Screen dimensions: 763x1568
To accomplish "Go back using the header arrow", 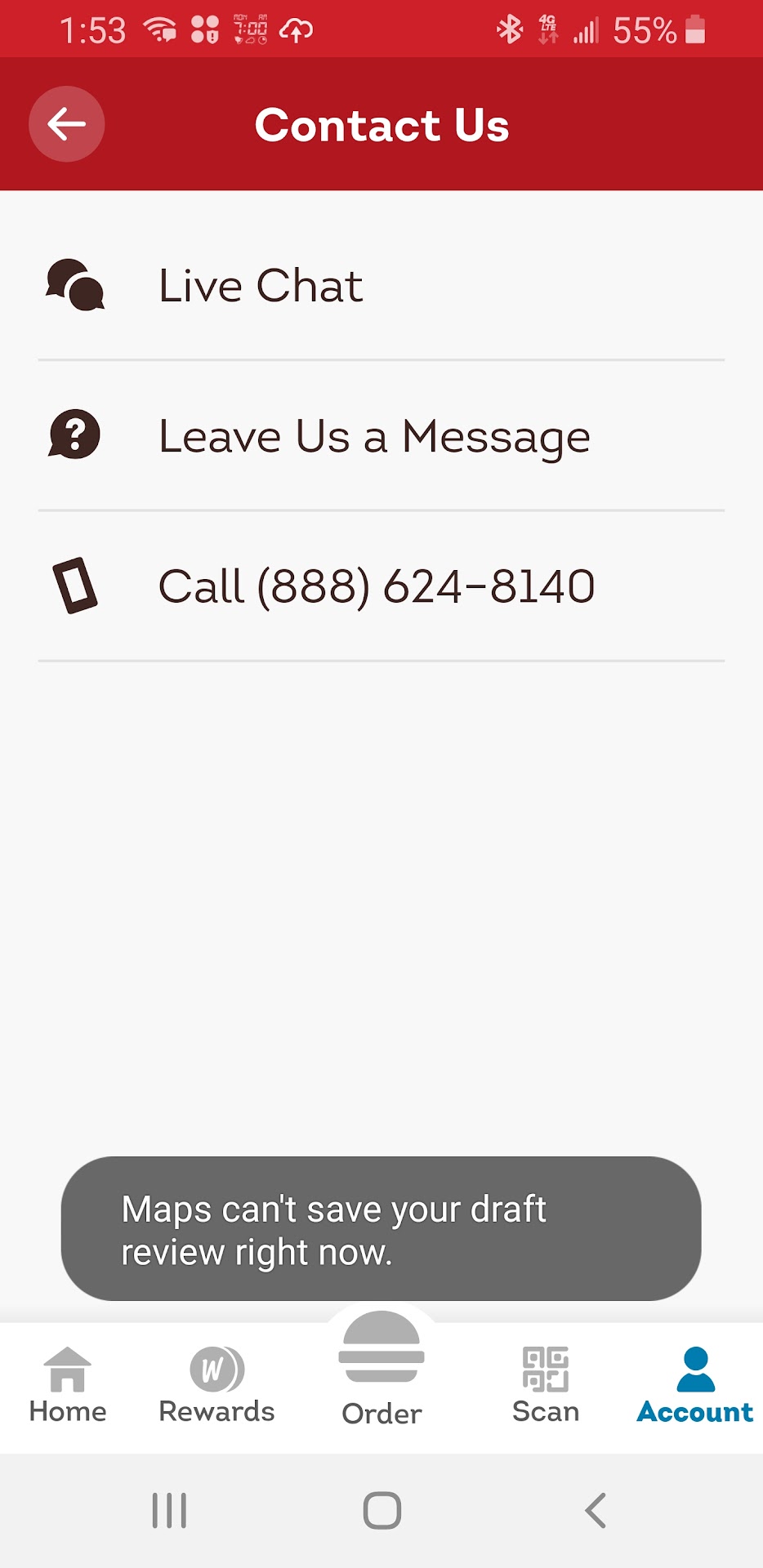I will [66, 124].
